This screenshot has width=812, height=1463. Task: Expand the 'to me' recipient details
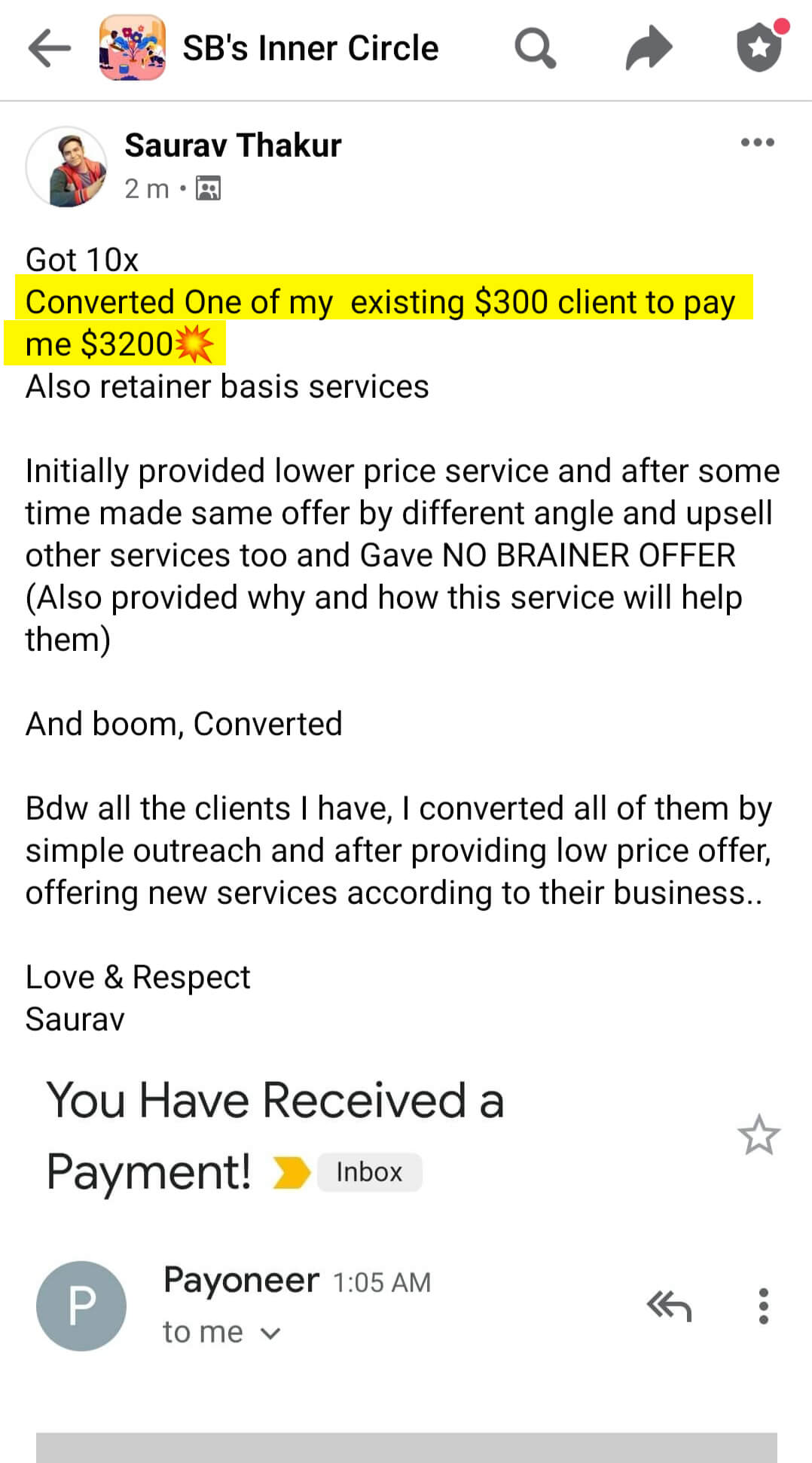tap(221, 1331)
